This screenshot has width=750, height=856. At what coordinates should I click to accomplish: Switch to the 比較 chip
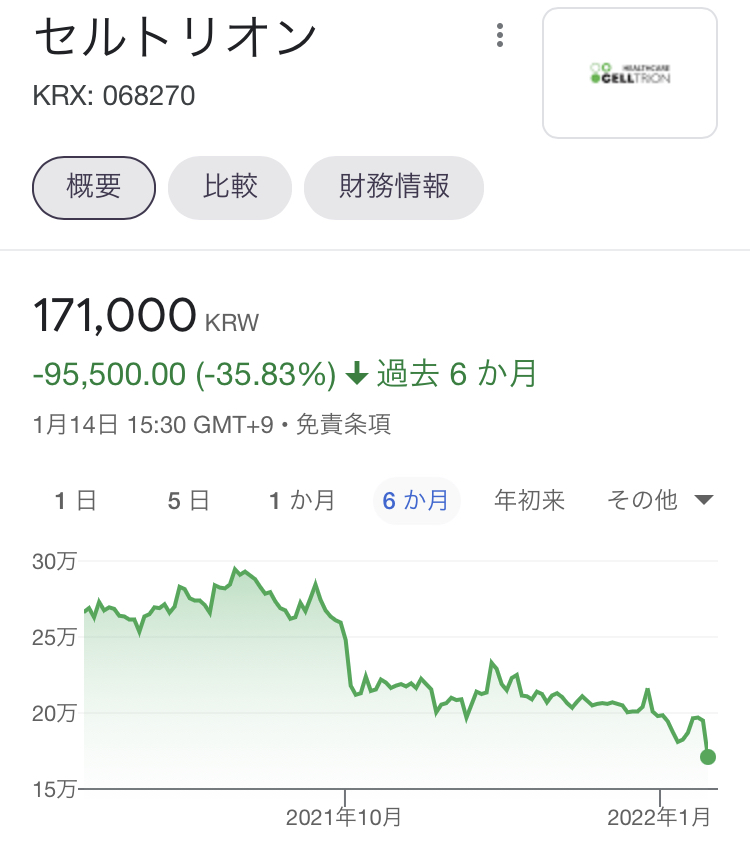(x=230, y=187)
